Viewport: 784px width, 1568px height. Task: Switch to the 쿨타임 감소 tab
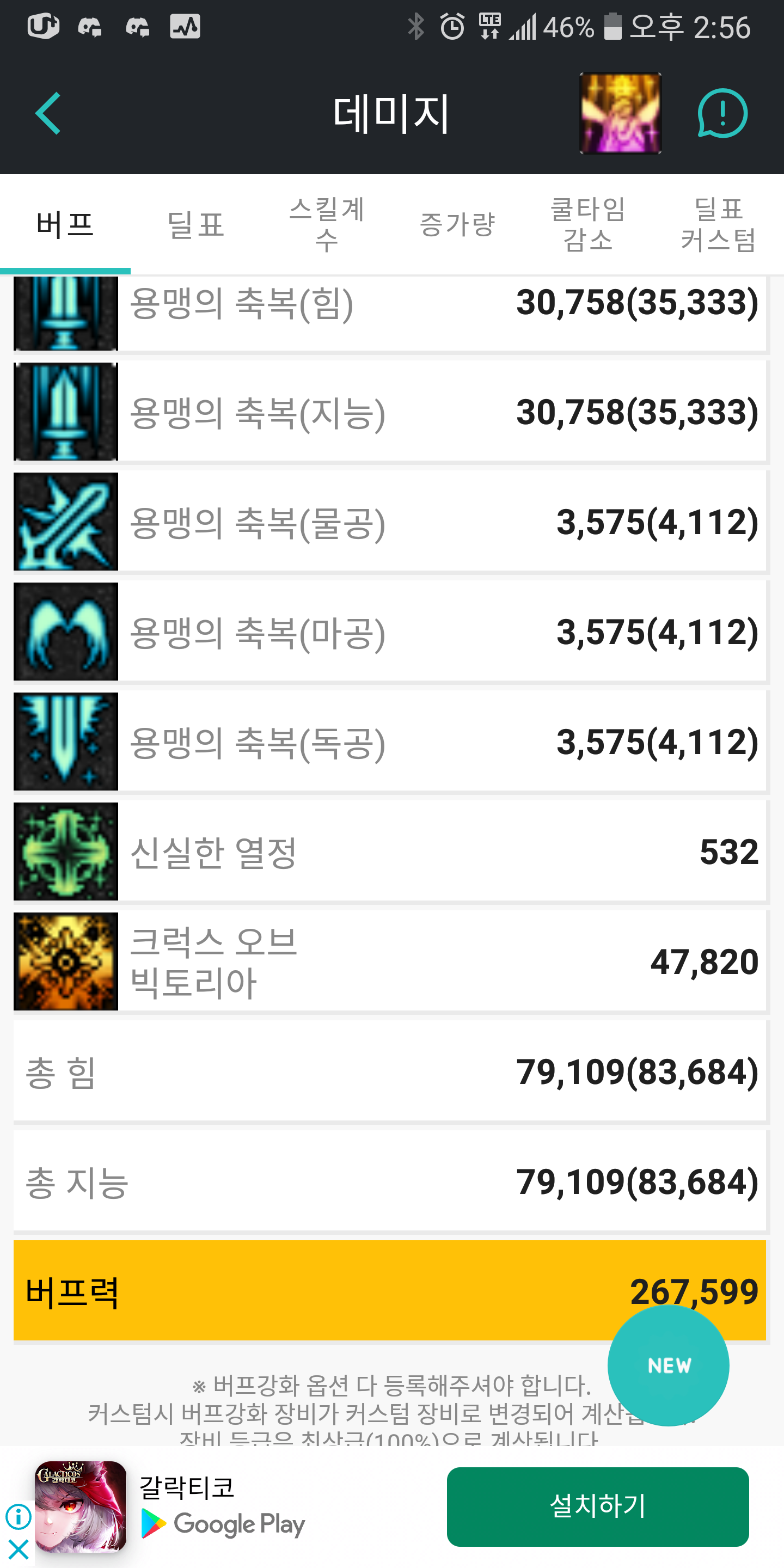[588, 225]
